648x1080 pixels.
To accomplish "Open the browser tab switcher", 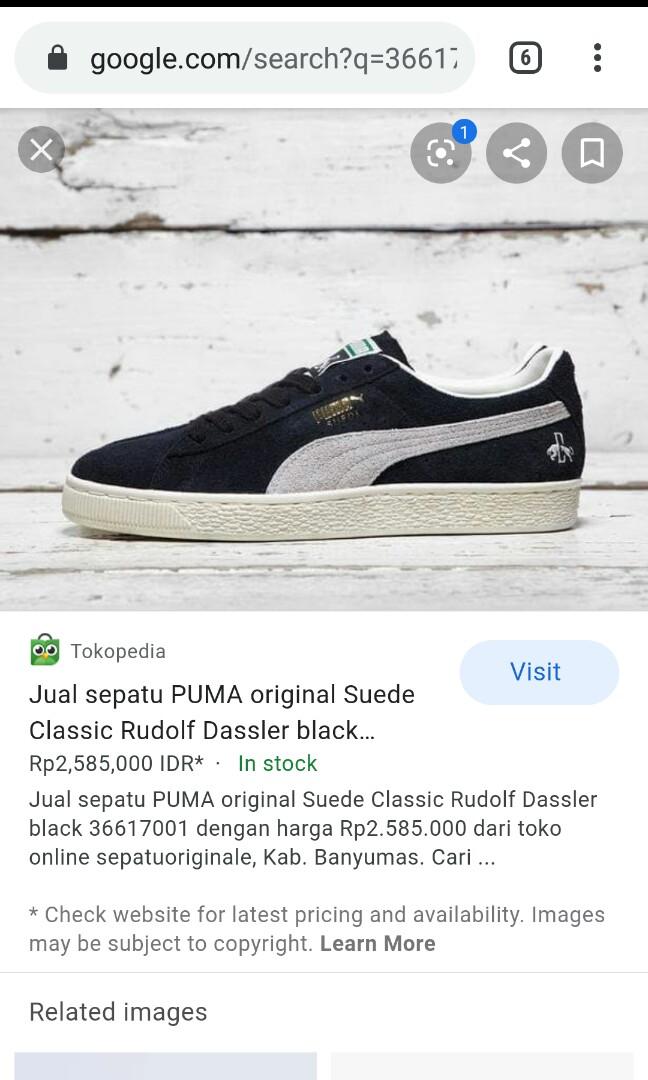I will tap(525, 58).
